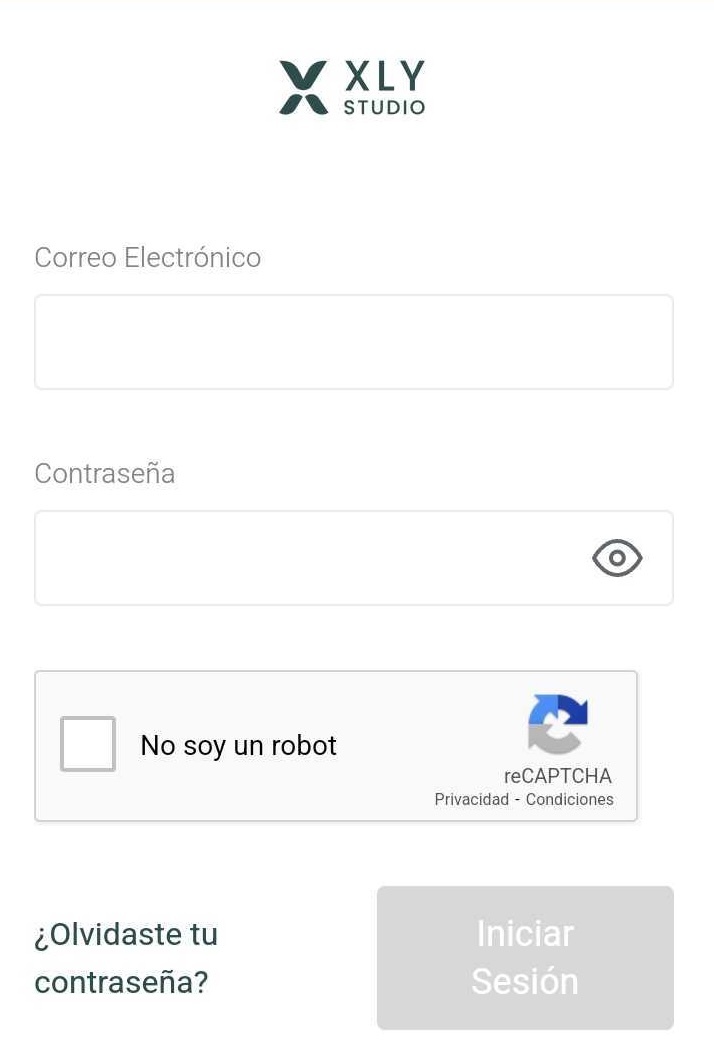Check the No soy un robot box
The image size is (714, 1061).
click(88, 744)
